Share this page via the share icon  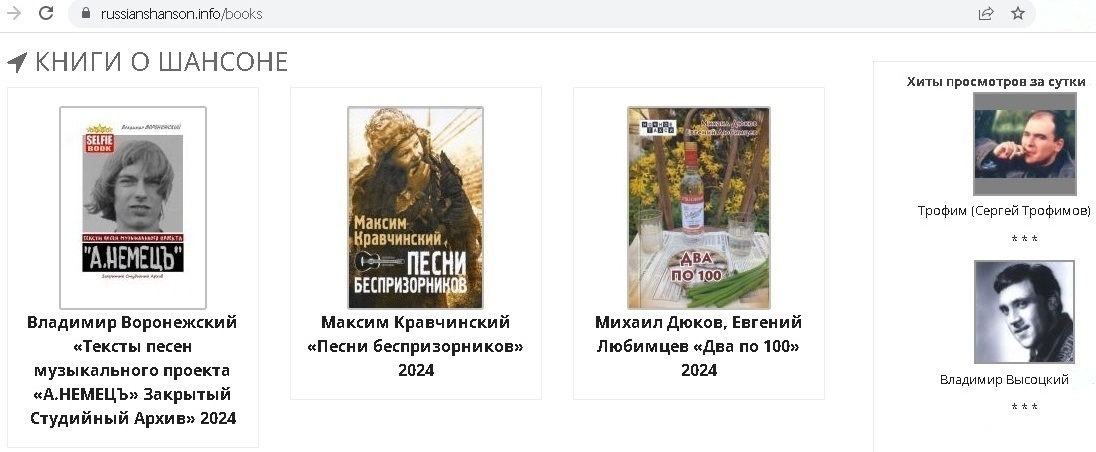986,14
